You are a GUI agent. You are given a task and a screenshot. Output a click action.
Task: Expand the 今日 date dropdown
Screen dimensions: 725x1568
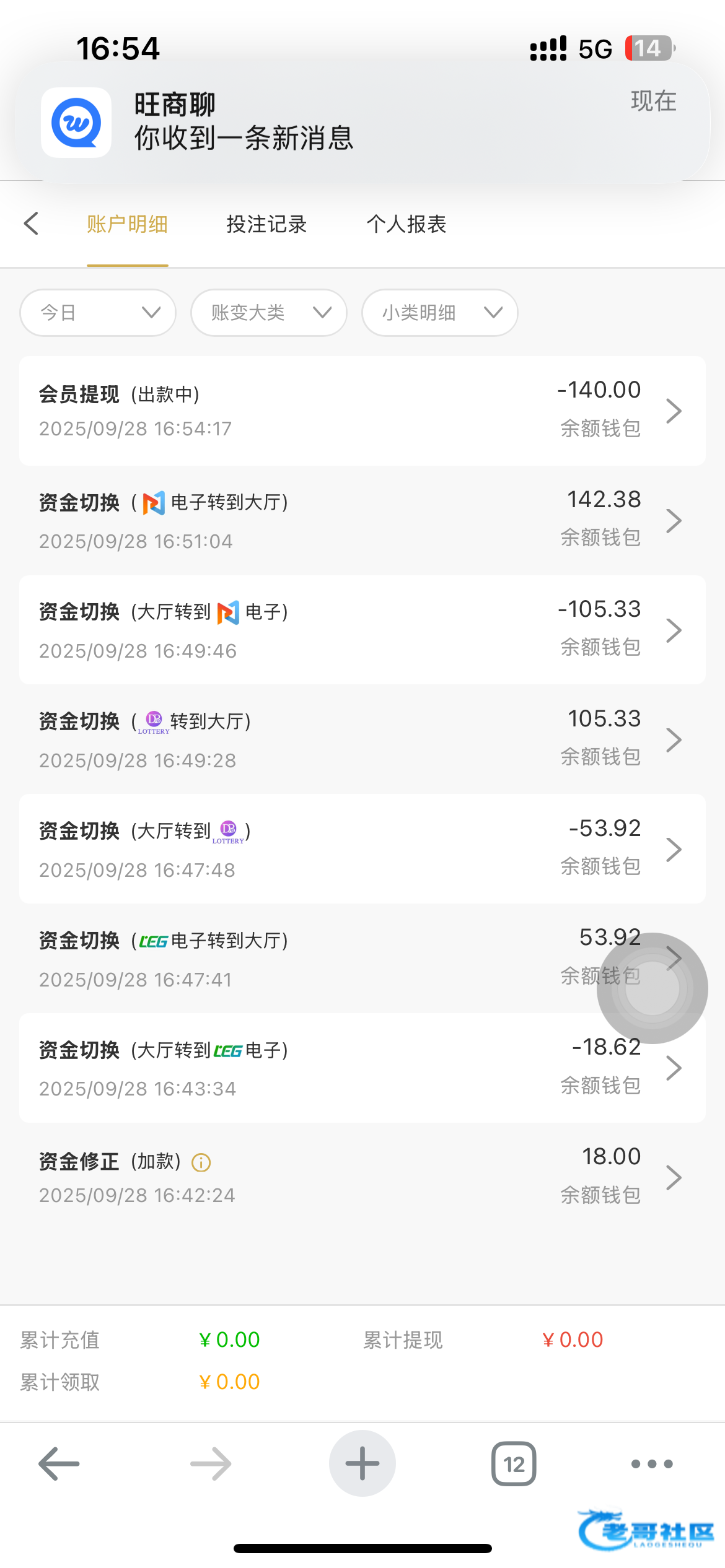(x=98, y=313)
